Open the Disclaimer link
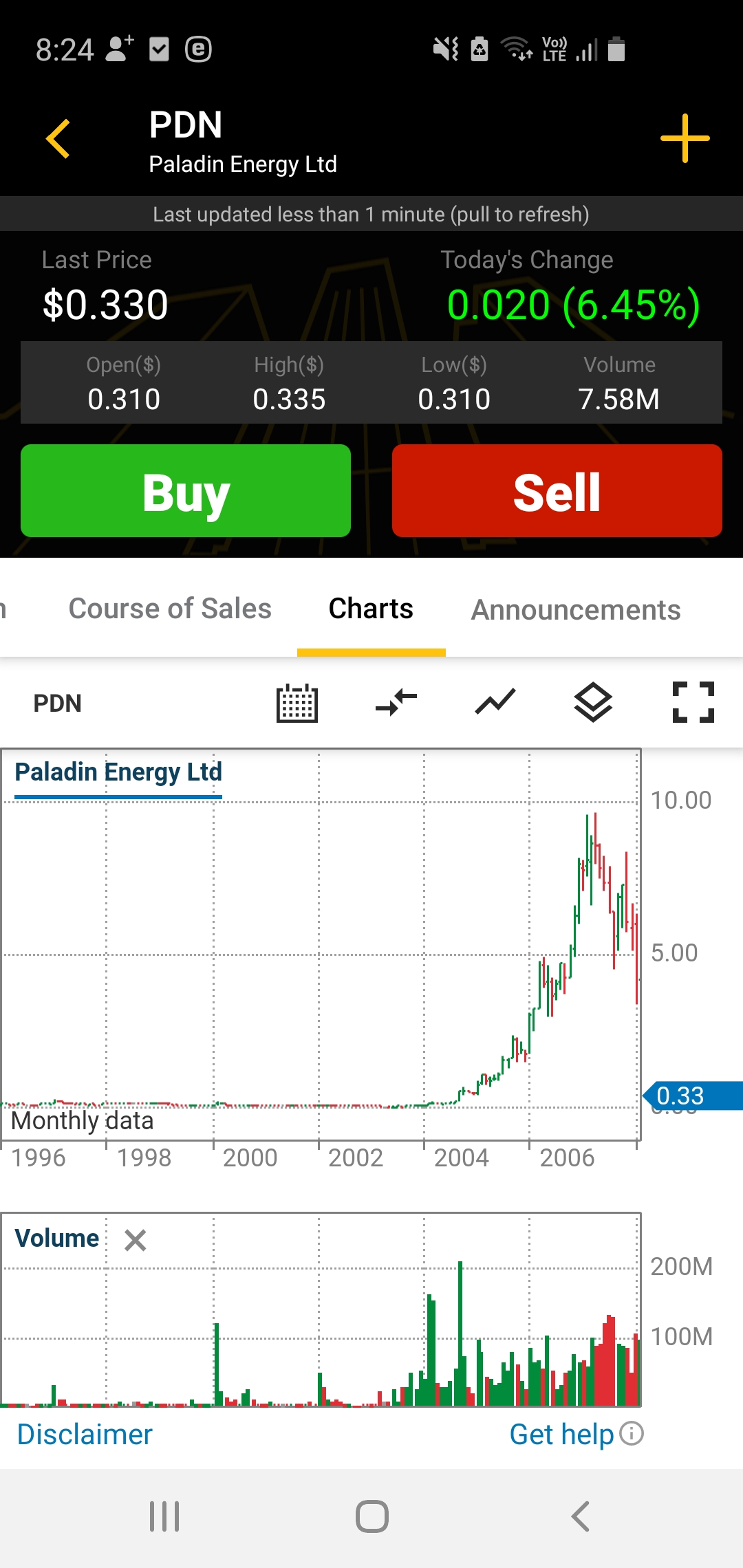This screenshot has height=1568, width=743. tap(85, 1434)
